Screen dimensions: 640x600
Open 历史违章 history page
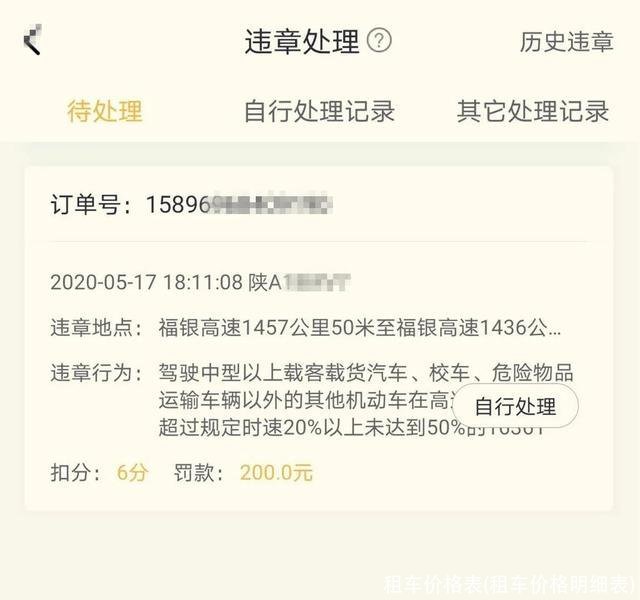click(566, 42)
